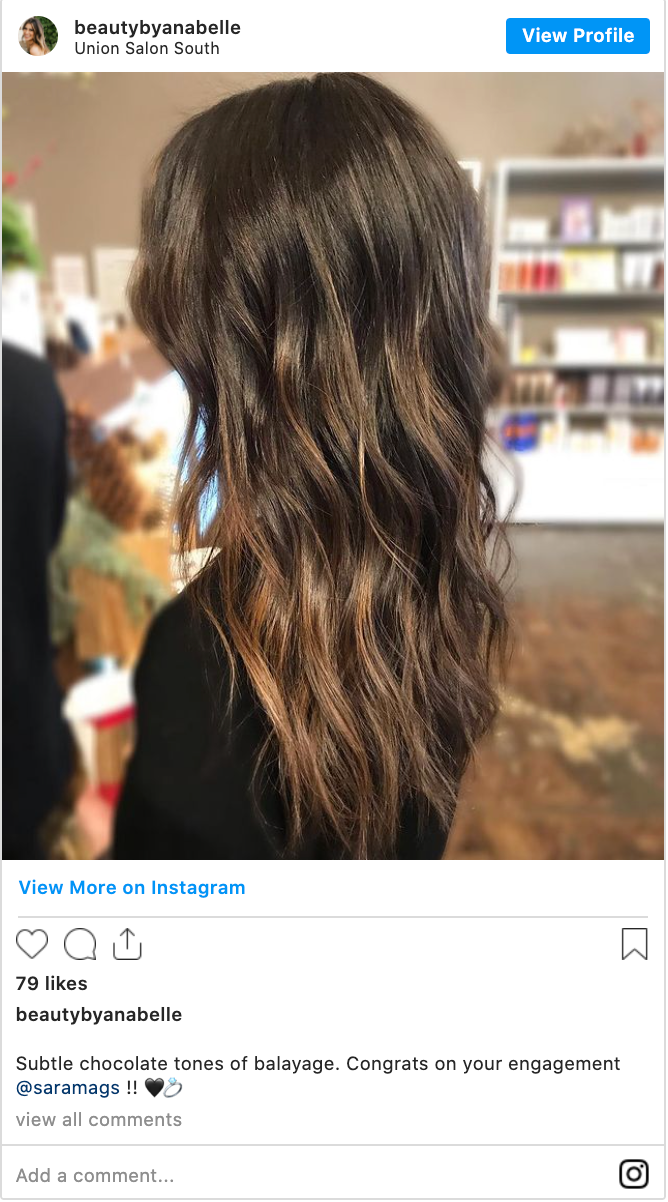Tap the View Profile button
This screenshot has height=1202, width=668.
[578, 36]
